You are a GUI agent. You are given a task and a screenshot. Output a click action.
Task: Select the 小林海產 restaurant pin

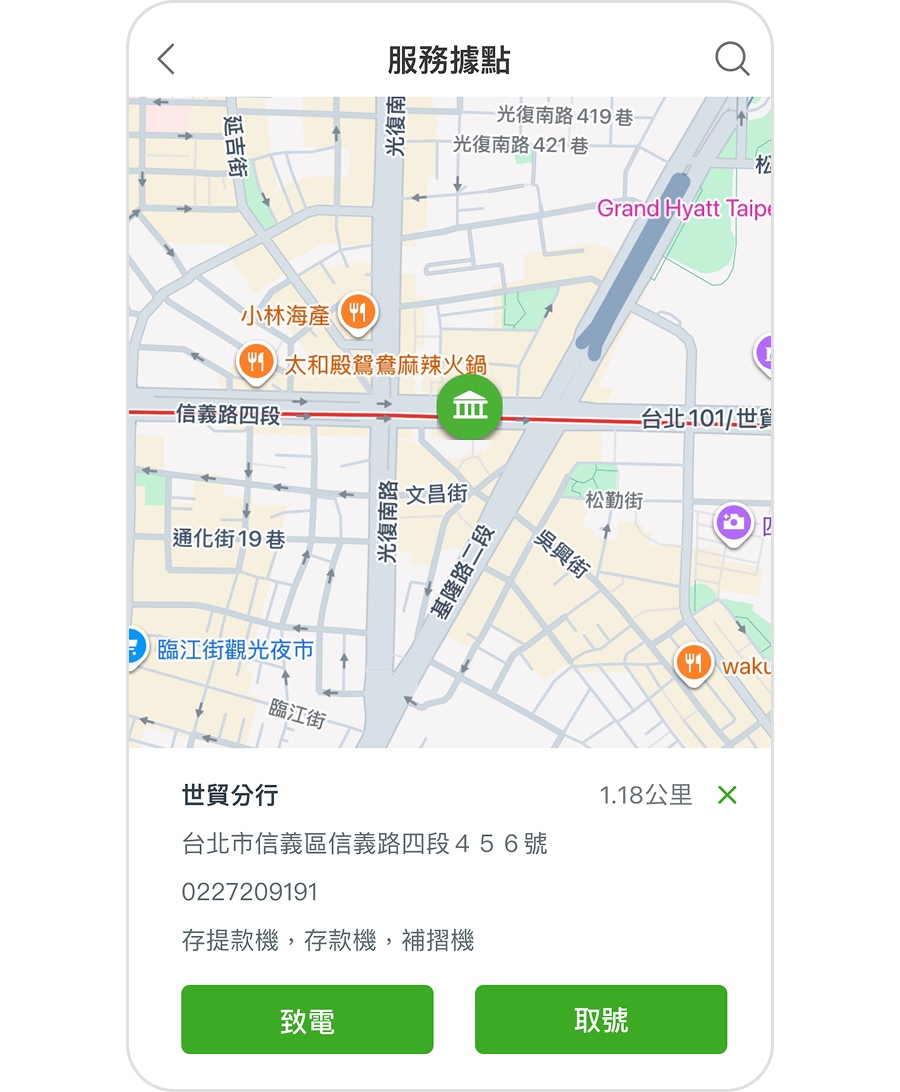(357, 314)
